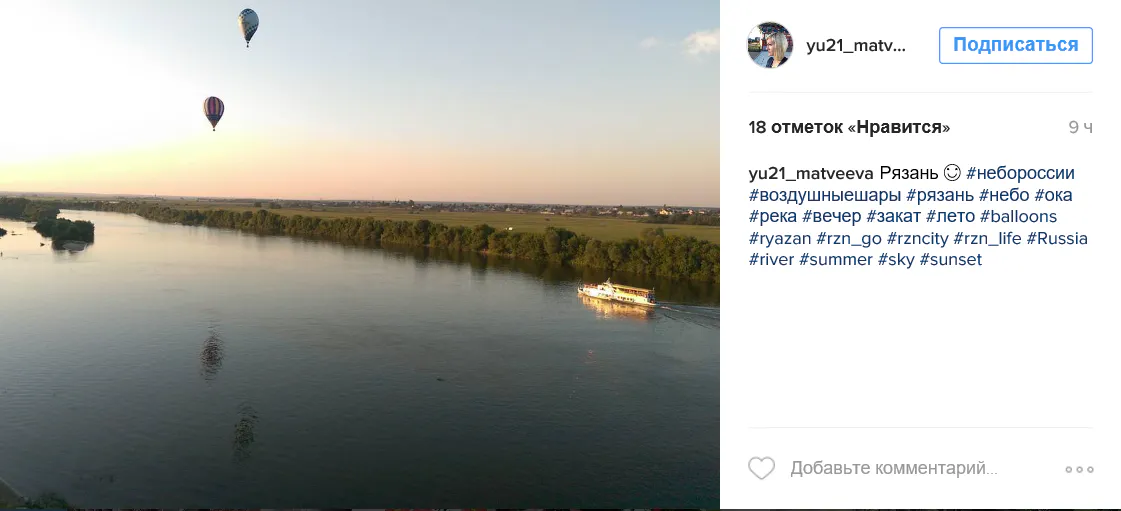Open the #sunset hashtag
The image size is (1121, 511).
click(950, 259)
